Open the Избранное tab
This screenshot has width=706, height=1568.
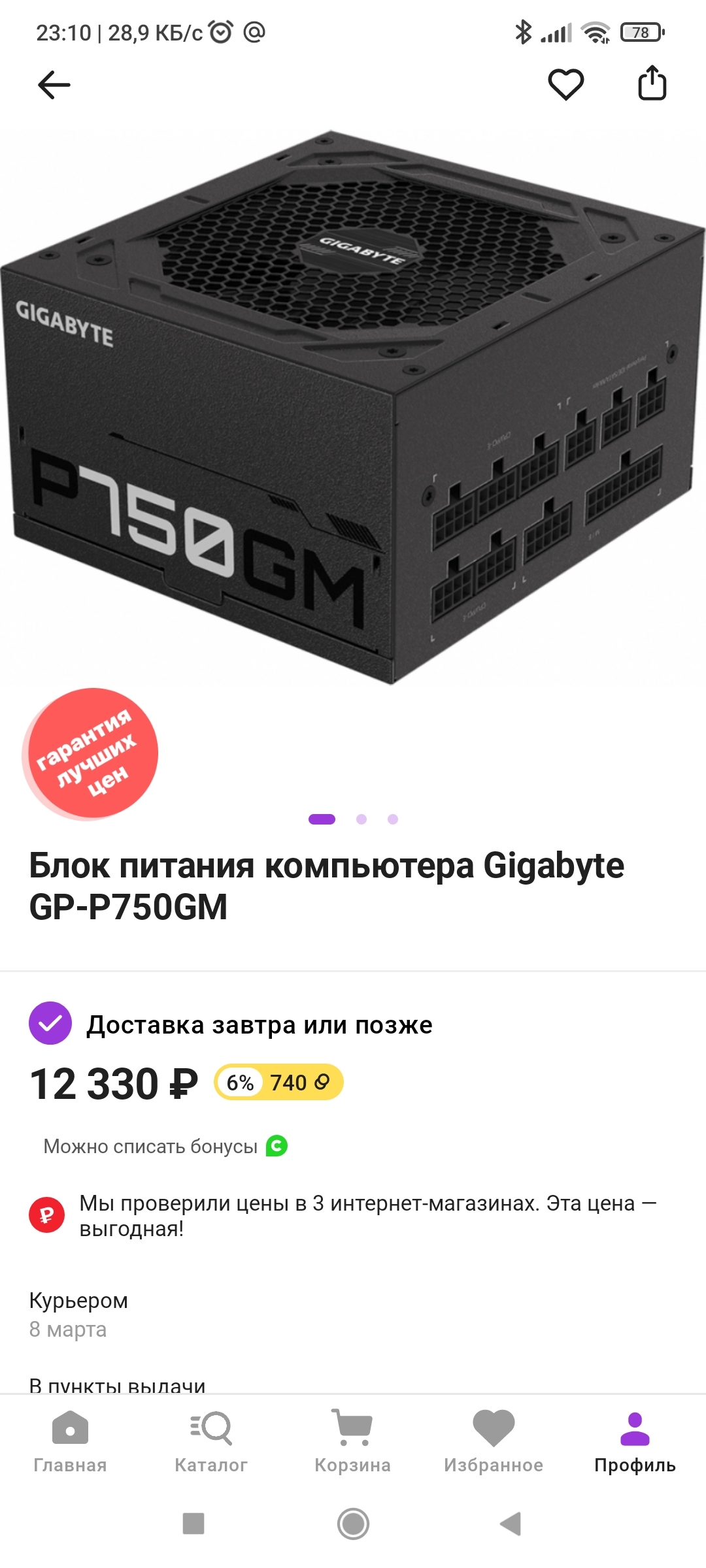click(494, 1442)
